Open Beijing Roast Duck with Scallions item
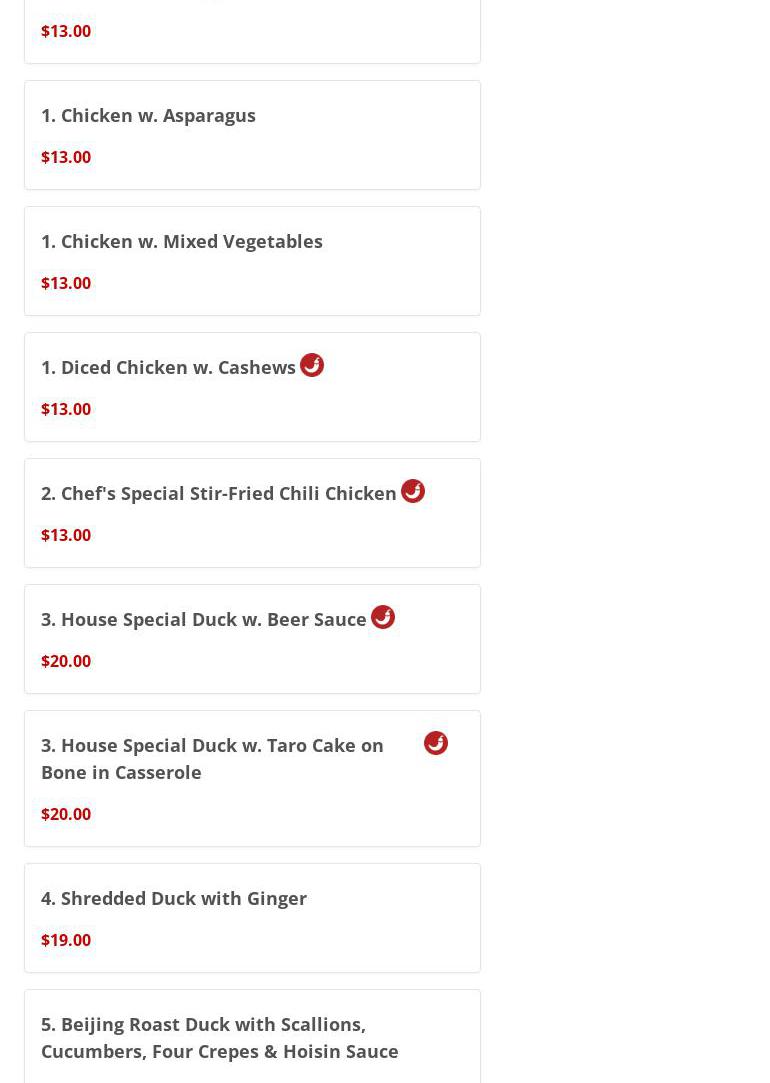This screenshot has width=770, height=1083. (219, 1037)
